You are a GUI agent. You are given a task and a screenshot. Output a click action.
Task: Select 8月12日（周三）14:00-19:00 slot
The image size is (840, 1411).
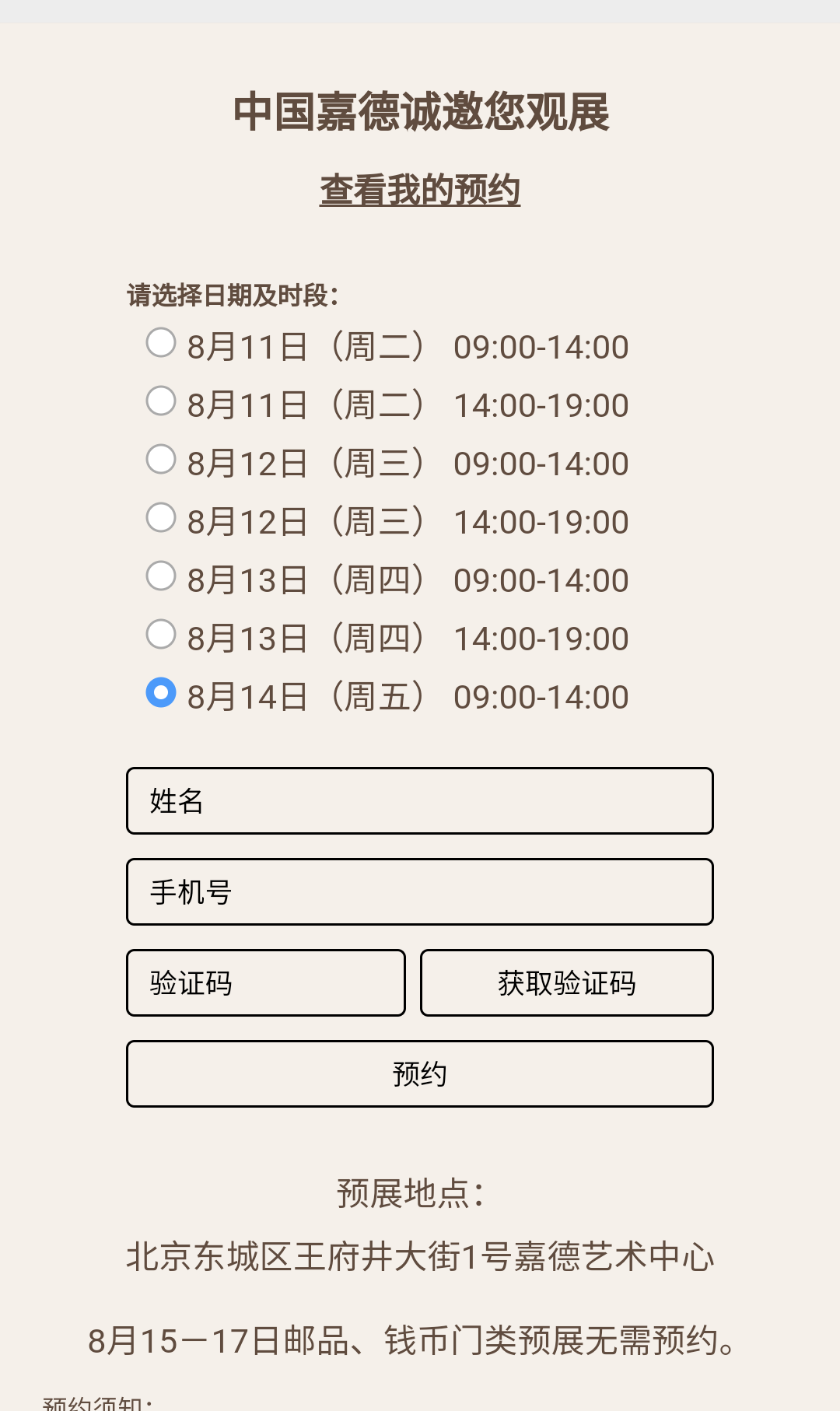pos(161,517)
